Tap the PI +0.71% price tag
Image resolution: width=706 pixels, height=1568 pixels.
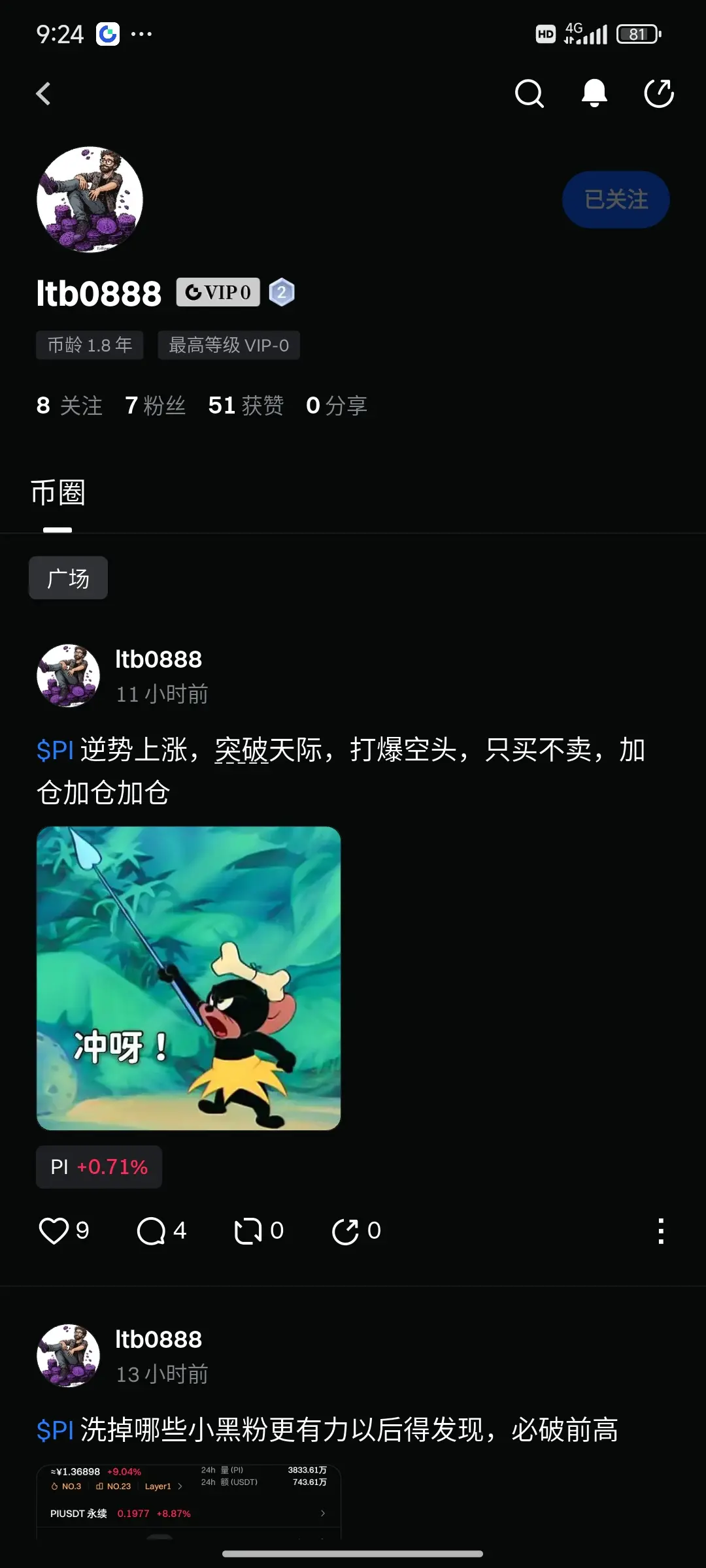point(98,1167)
